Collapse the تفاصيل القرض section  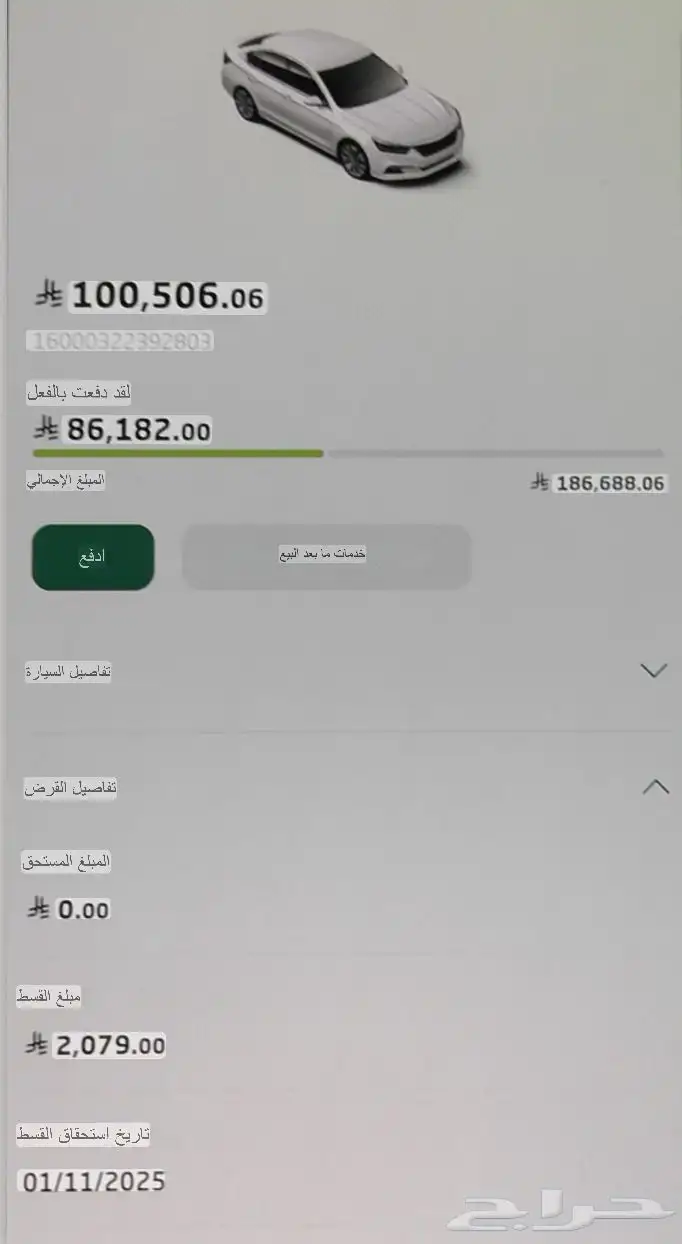(655, 788)
